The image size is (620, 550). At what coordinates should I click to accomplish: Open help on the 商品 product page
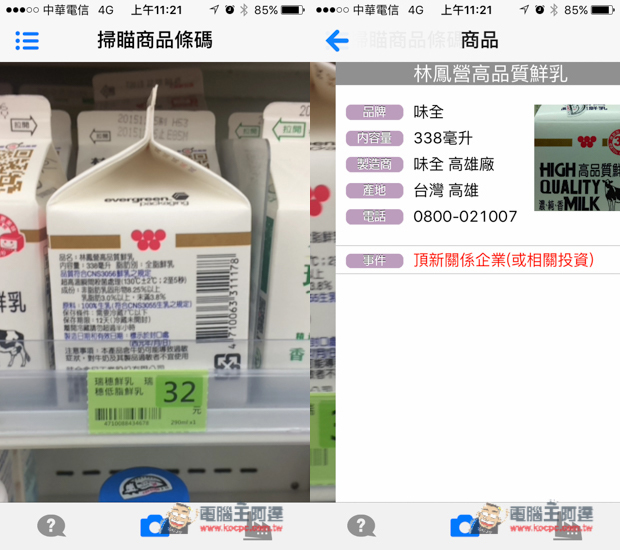click(361, 526)
